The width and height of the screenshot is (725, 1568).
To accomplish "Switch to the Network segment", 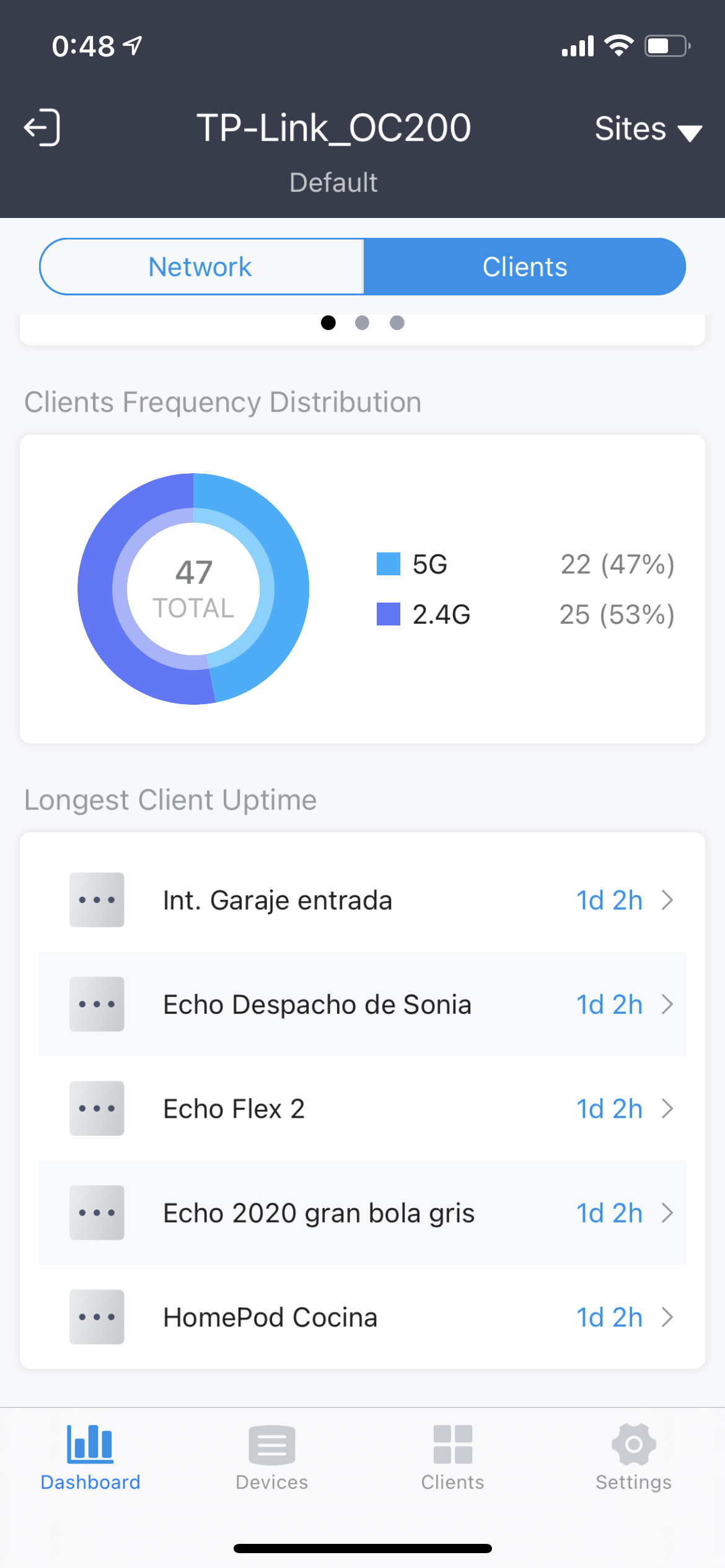I will coord(201,267).
